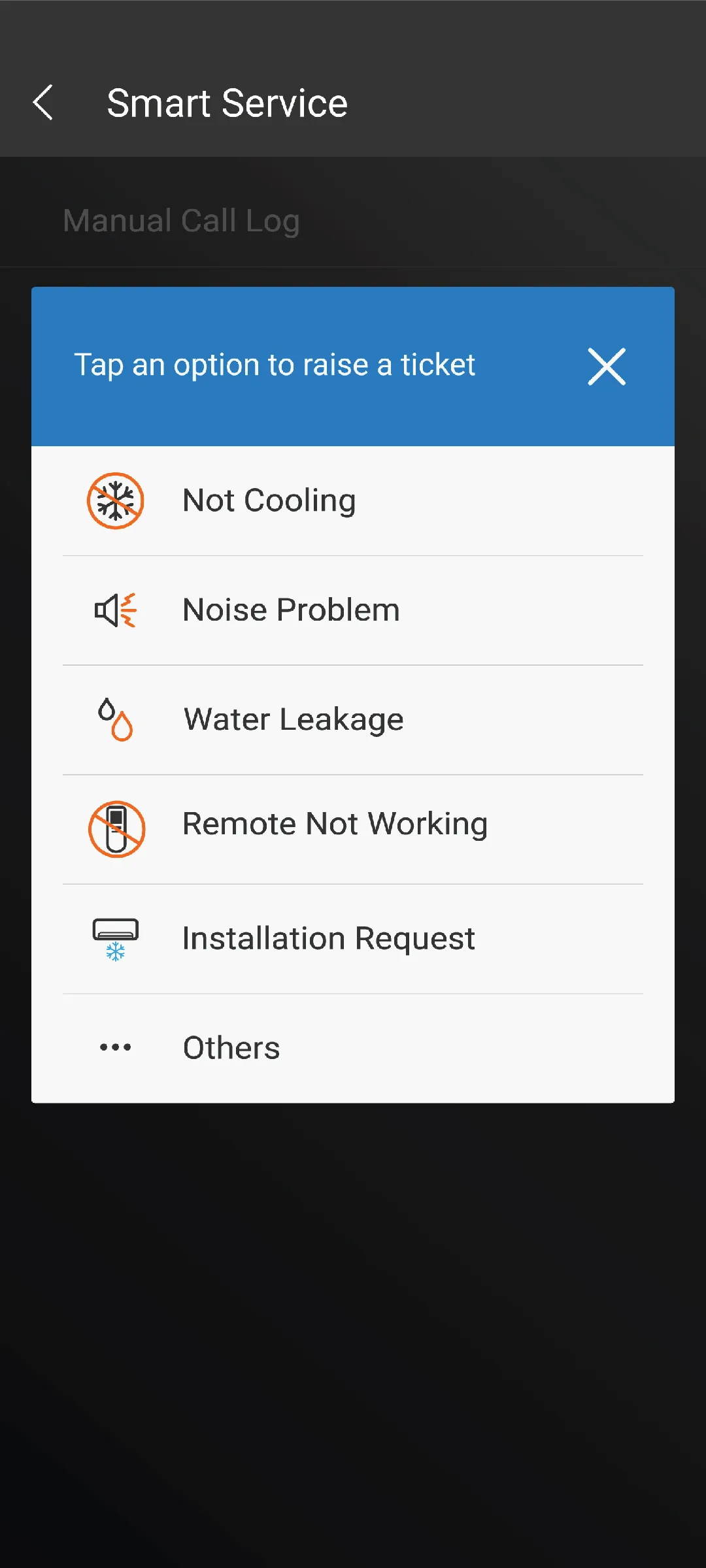Screen dimensions: 706x1568
Task: Select the crossed remote control icon
Action: pos(115,827)
